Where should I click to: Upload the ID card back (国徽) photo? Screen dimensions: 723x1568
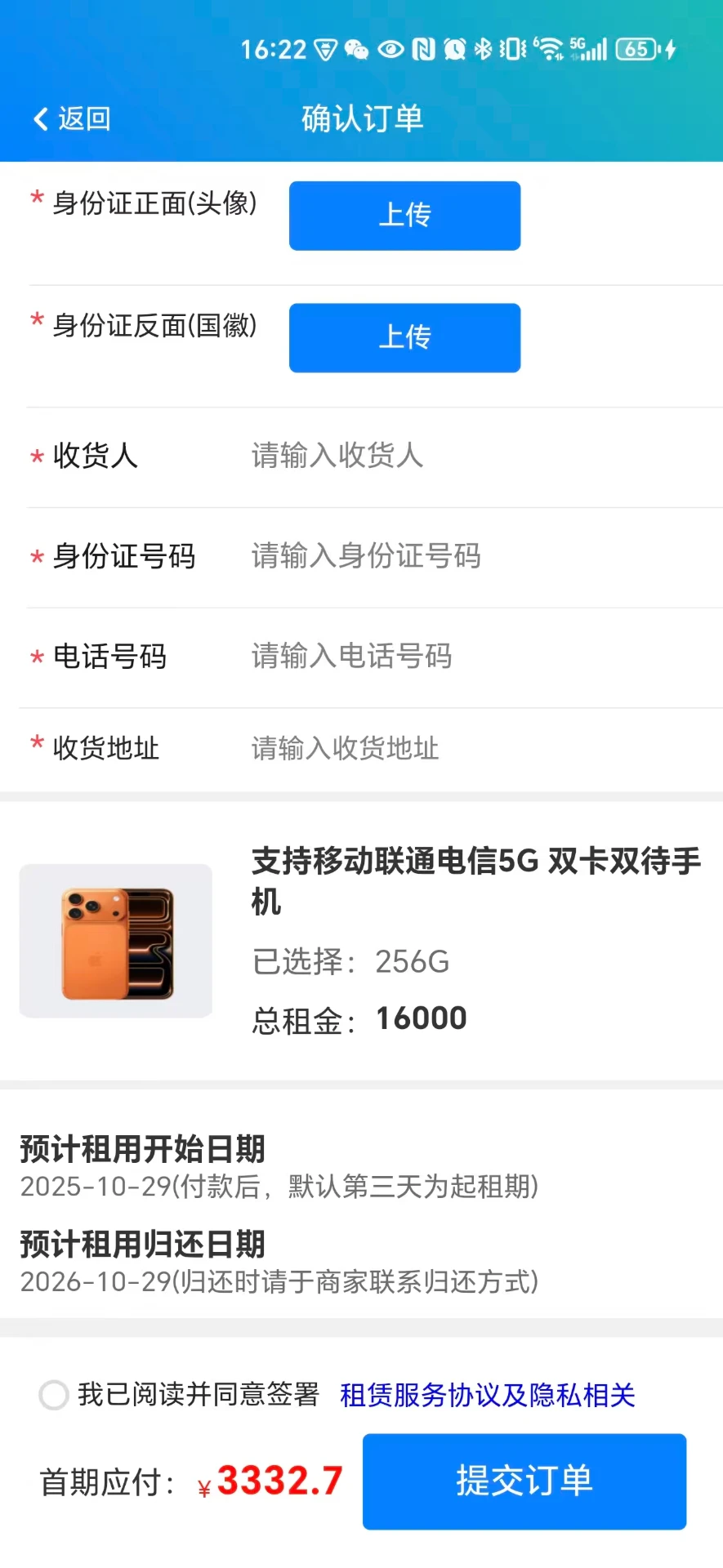point(404,338)
